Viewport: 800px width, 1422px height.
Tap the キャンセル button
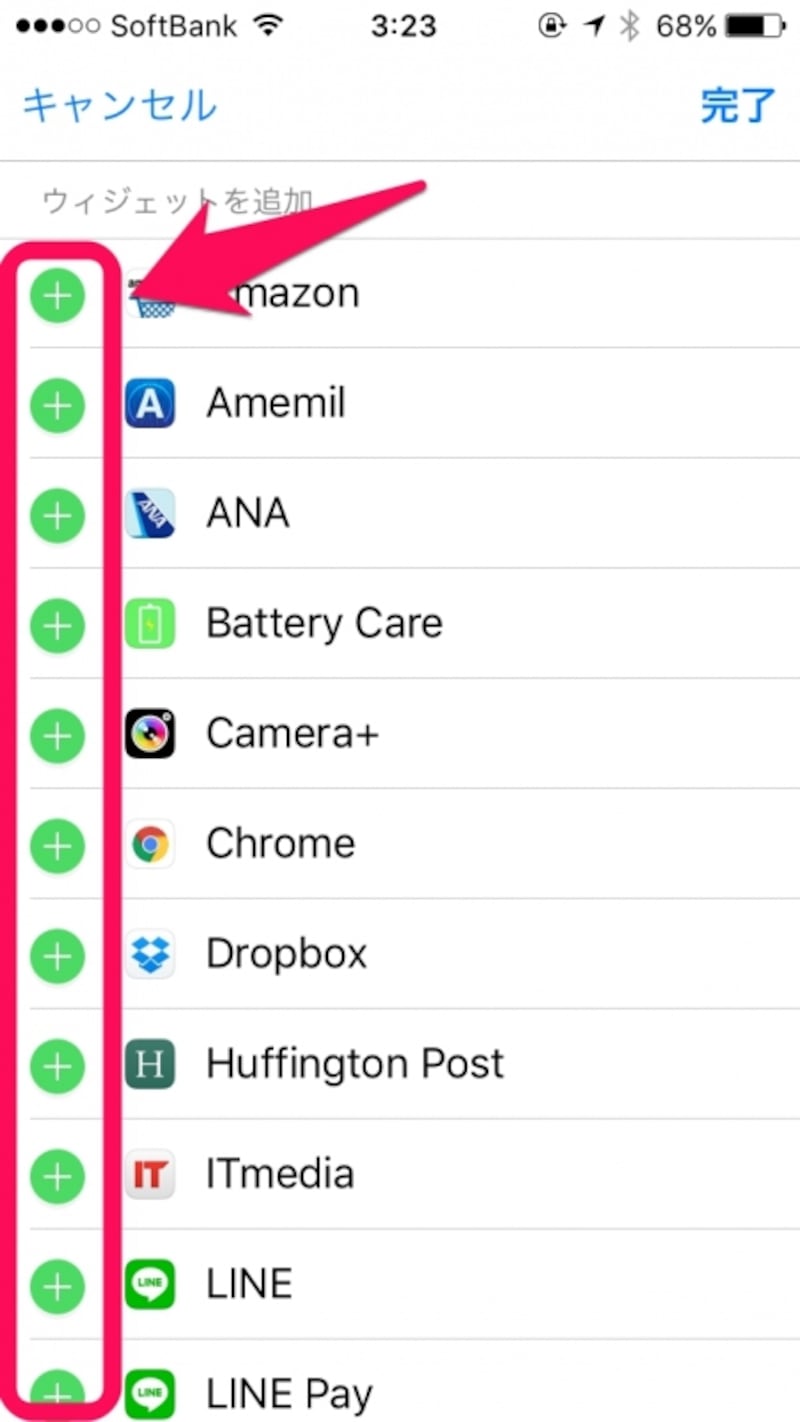click(x=119, y=105)
